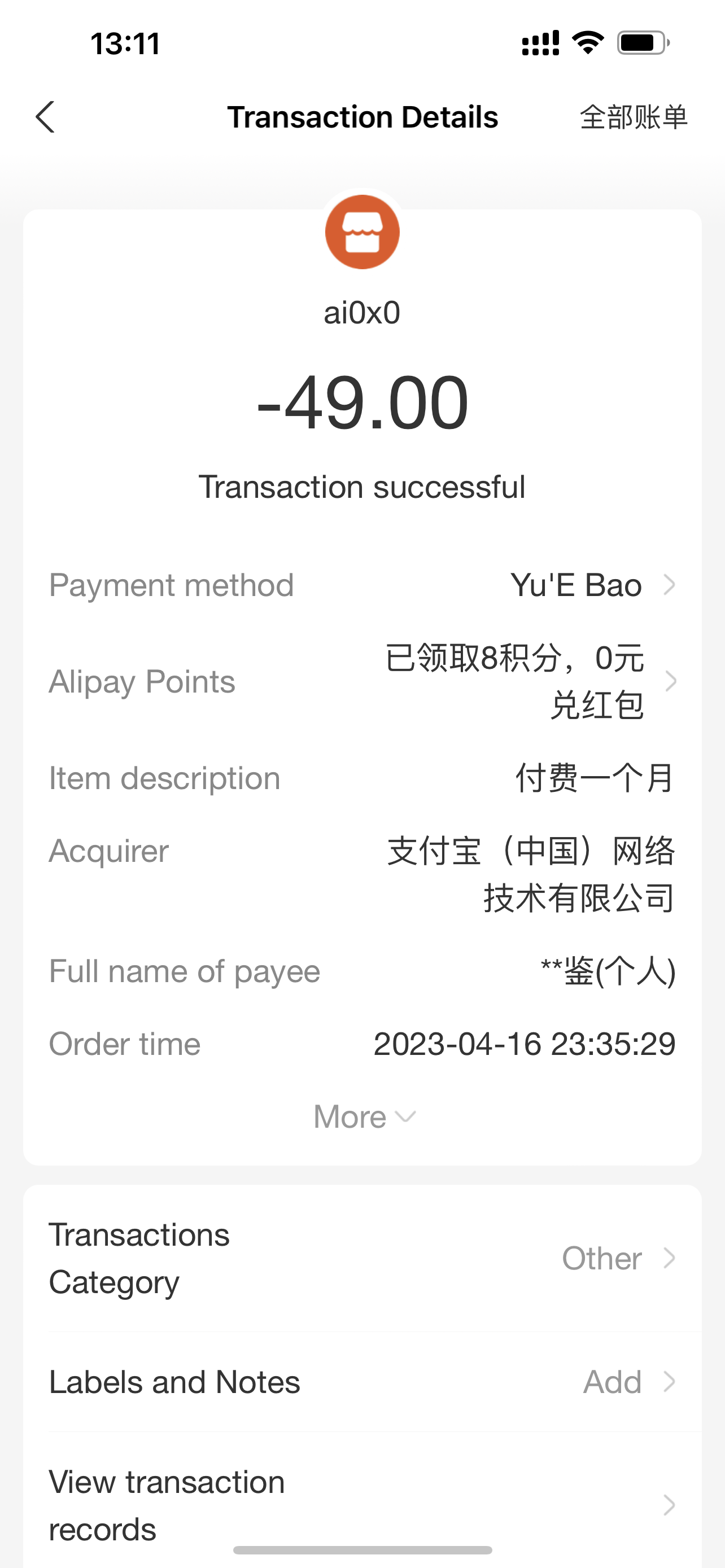Tap the Wi-Fi icon in the status bar
Screen dimensions: 725x1568
click(x=586, y=41)
